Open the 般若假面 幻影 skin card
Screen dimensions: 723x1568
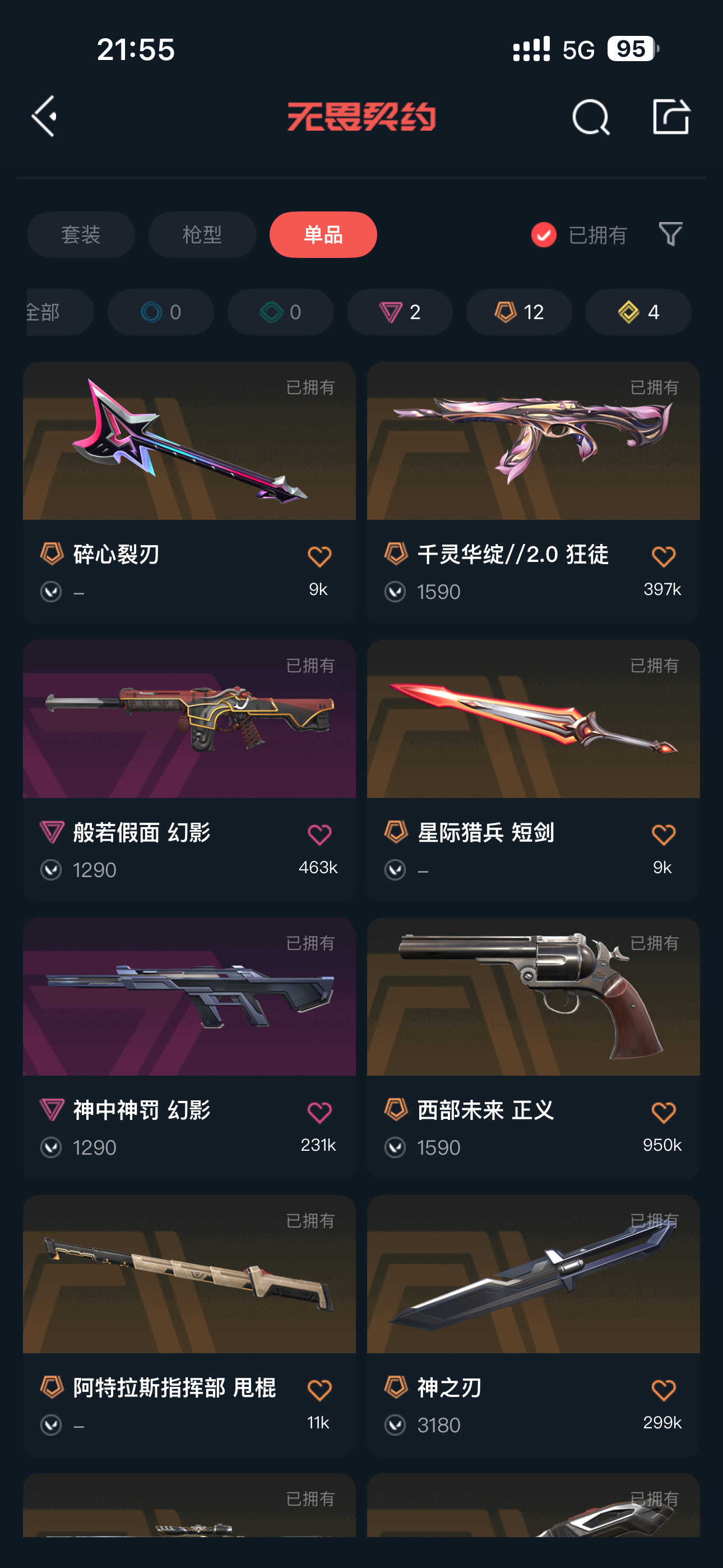click(189, 770)
